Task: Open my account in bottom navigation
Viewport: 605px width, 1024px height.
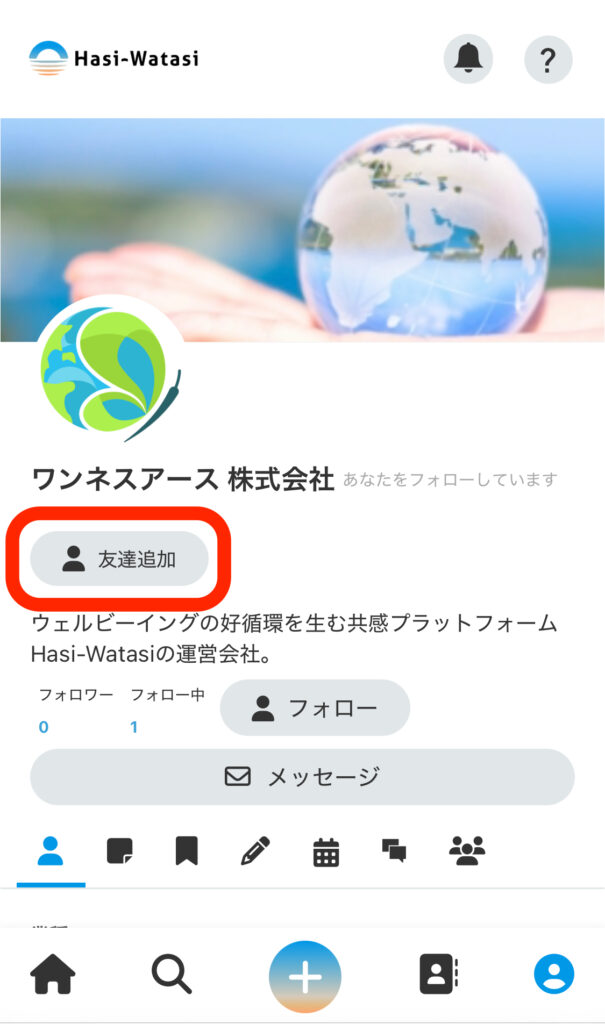Action: pyautogui.click(x=554, y=974)
